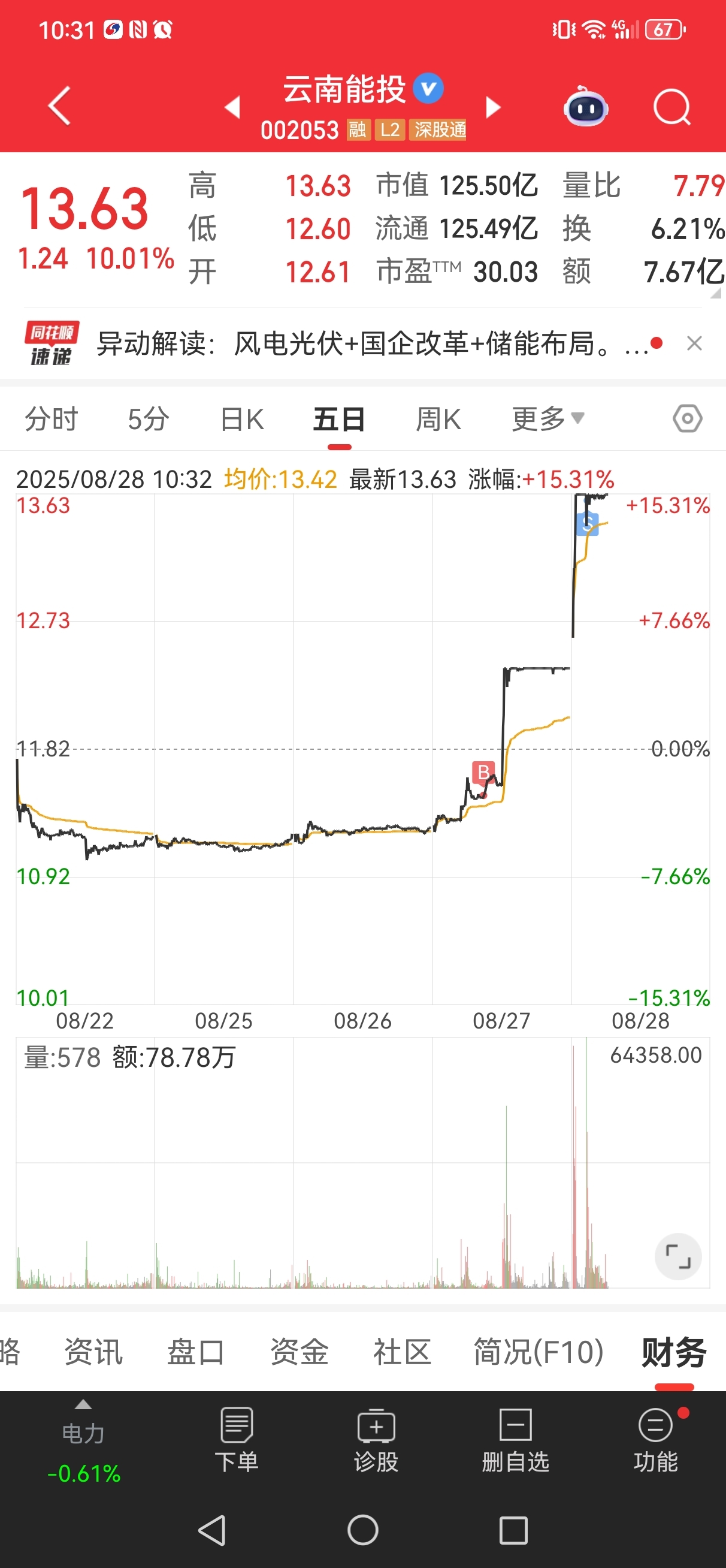Switch to the previous stock
726x1568 pixels.
(x=232, y=107)
